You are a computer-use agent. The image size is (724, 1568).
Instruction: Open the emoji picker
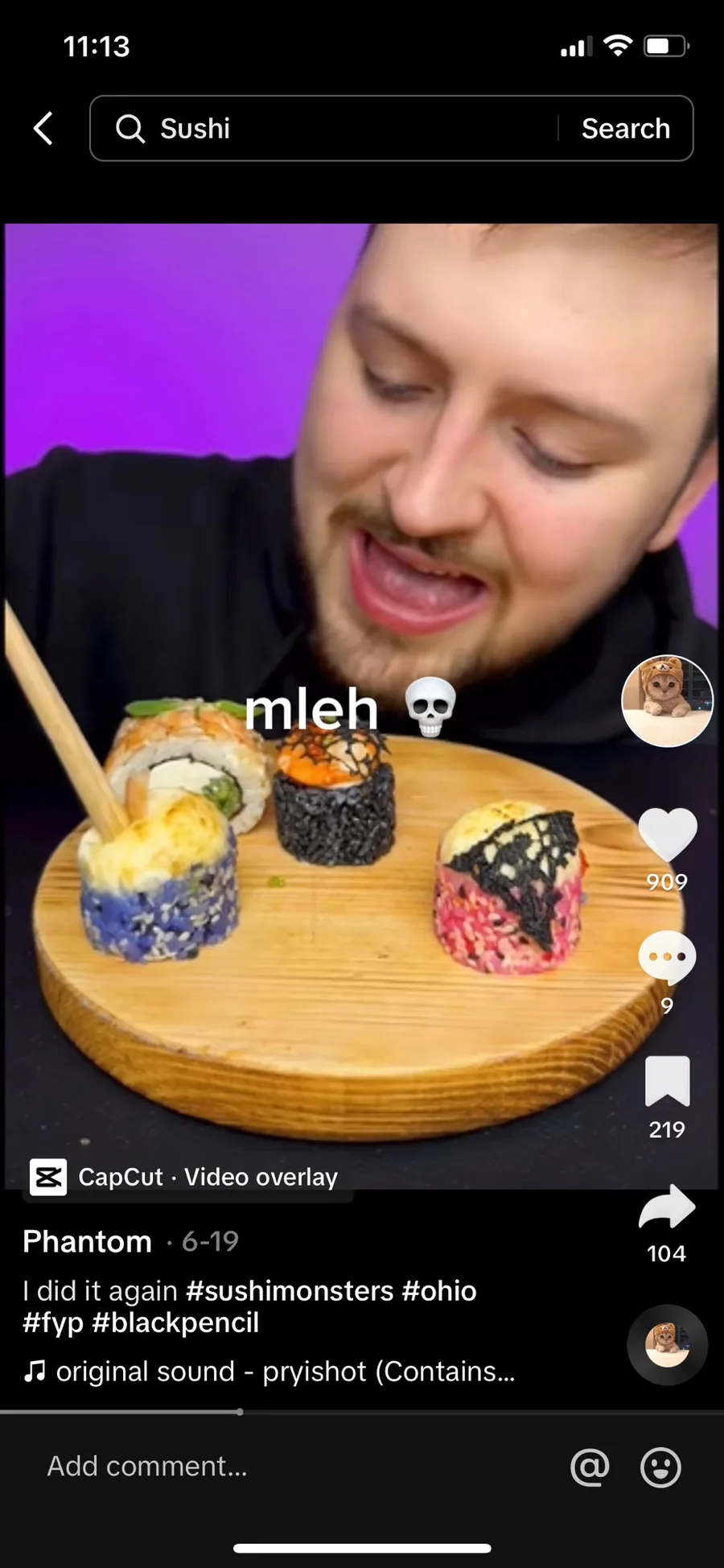(x=660, y=1467)
